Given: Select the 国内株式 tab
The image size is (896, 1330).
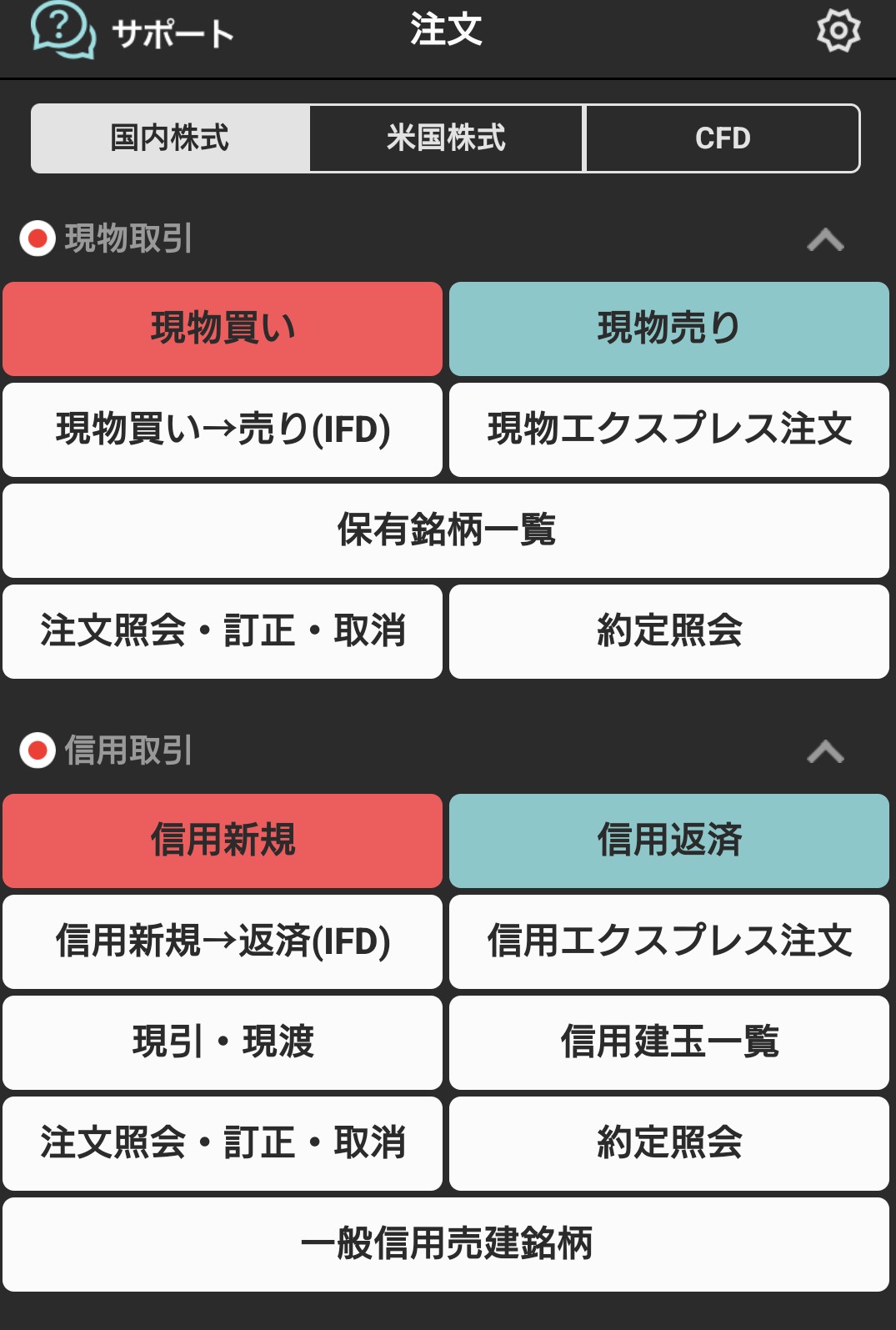Looking at the screenshot, I should 170,138.
